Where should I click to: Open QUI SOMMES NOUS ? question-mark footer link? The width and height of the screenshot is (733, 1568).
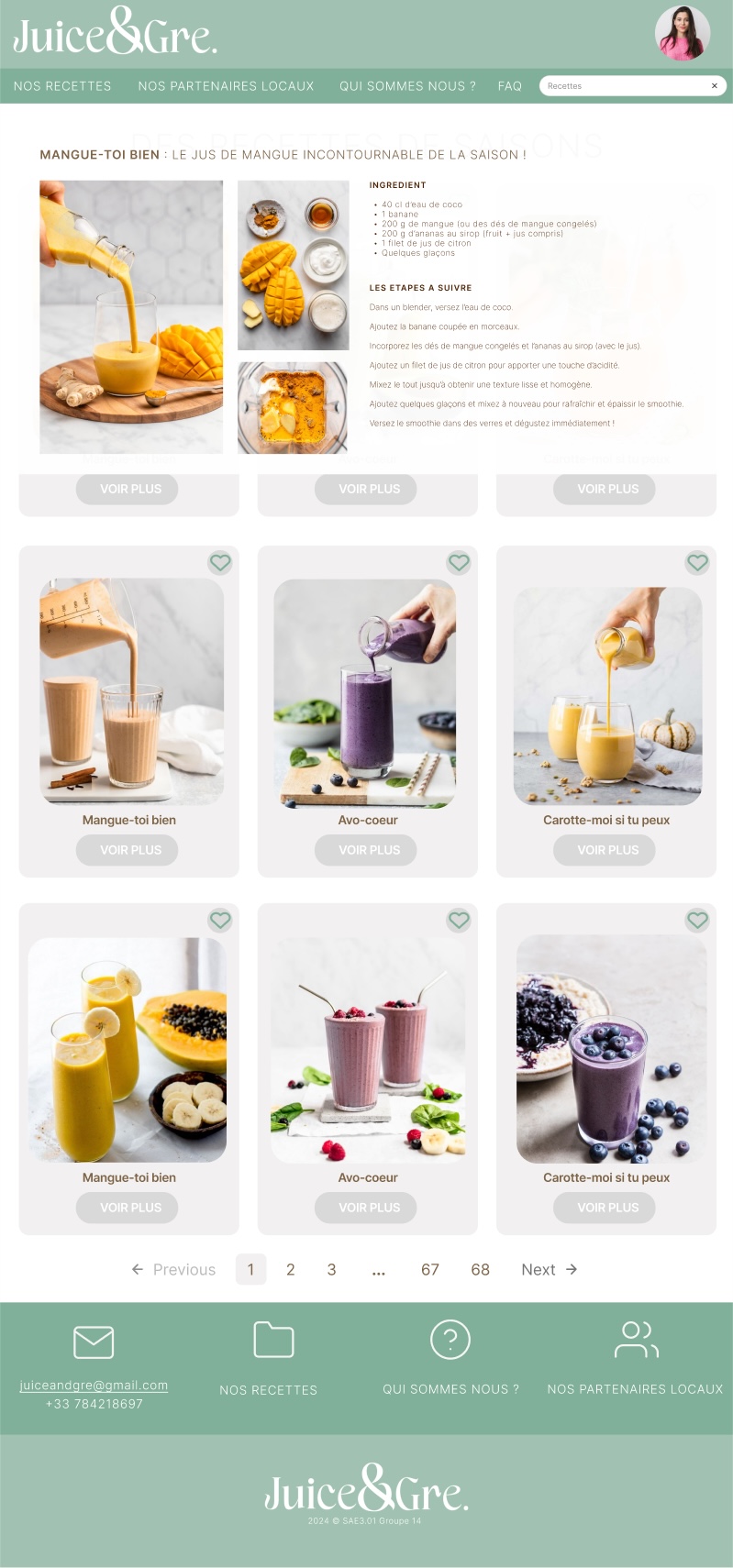pyautogui.click(x=450, y=1358)
